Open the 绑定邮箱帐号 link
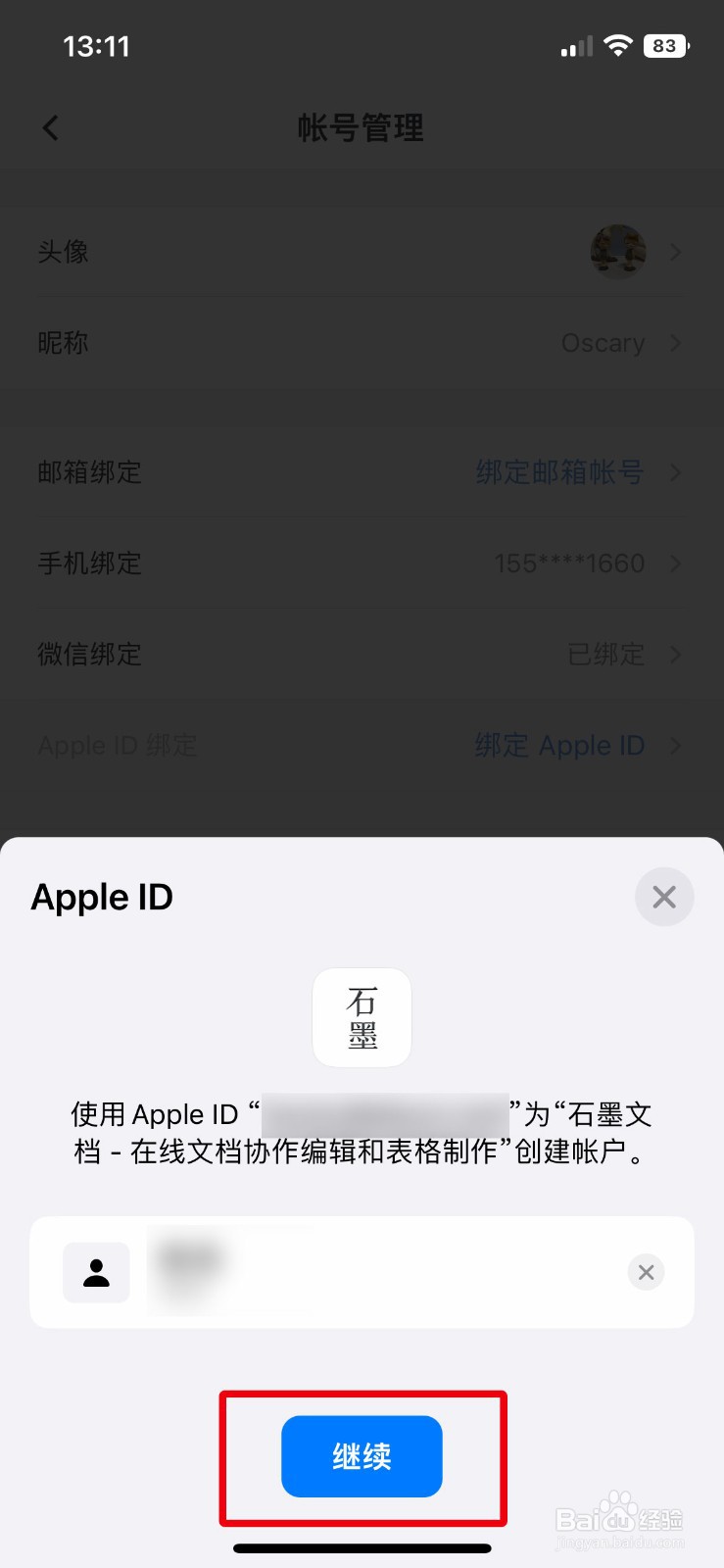 tap(559, 472)
